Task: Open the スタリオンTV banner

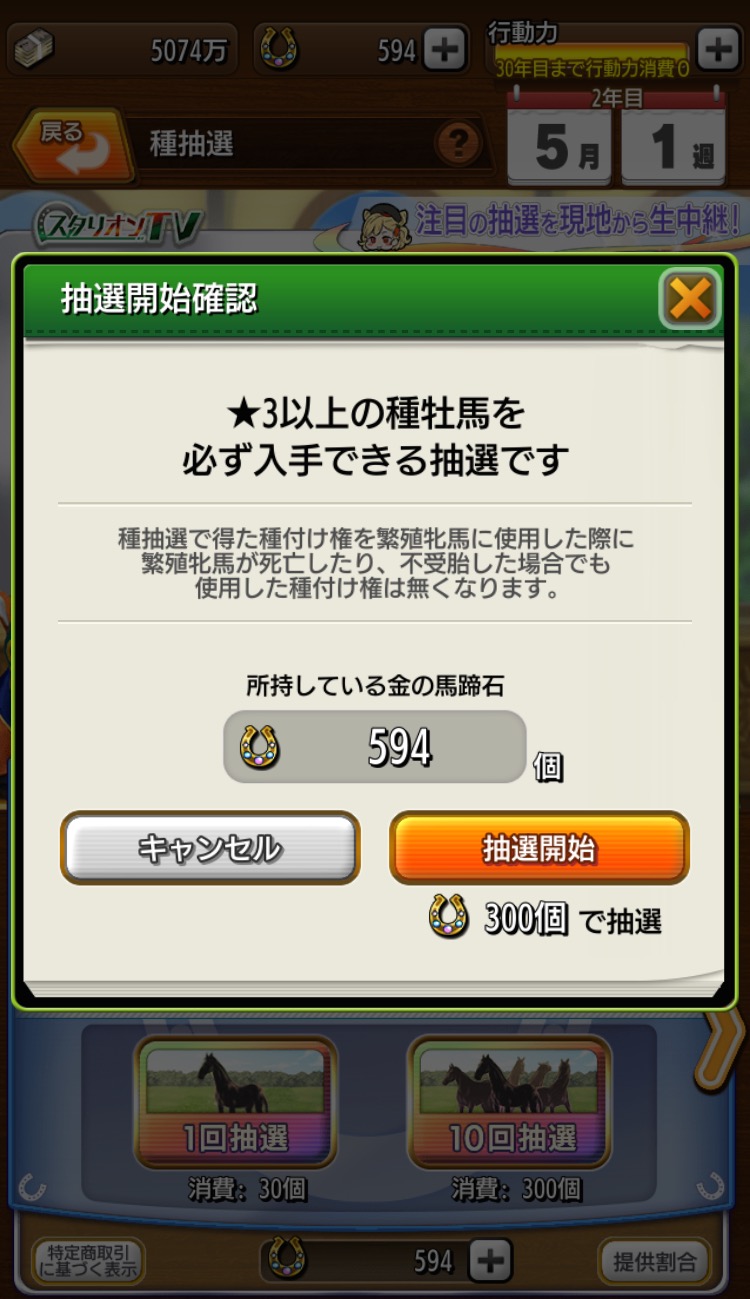Action: coord(117,227)
